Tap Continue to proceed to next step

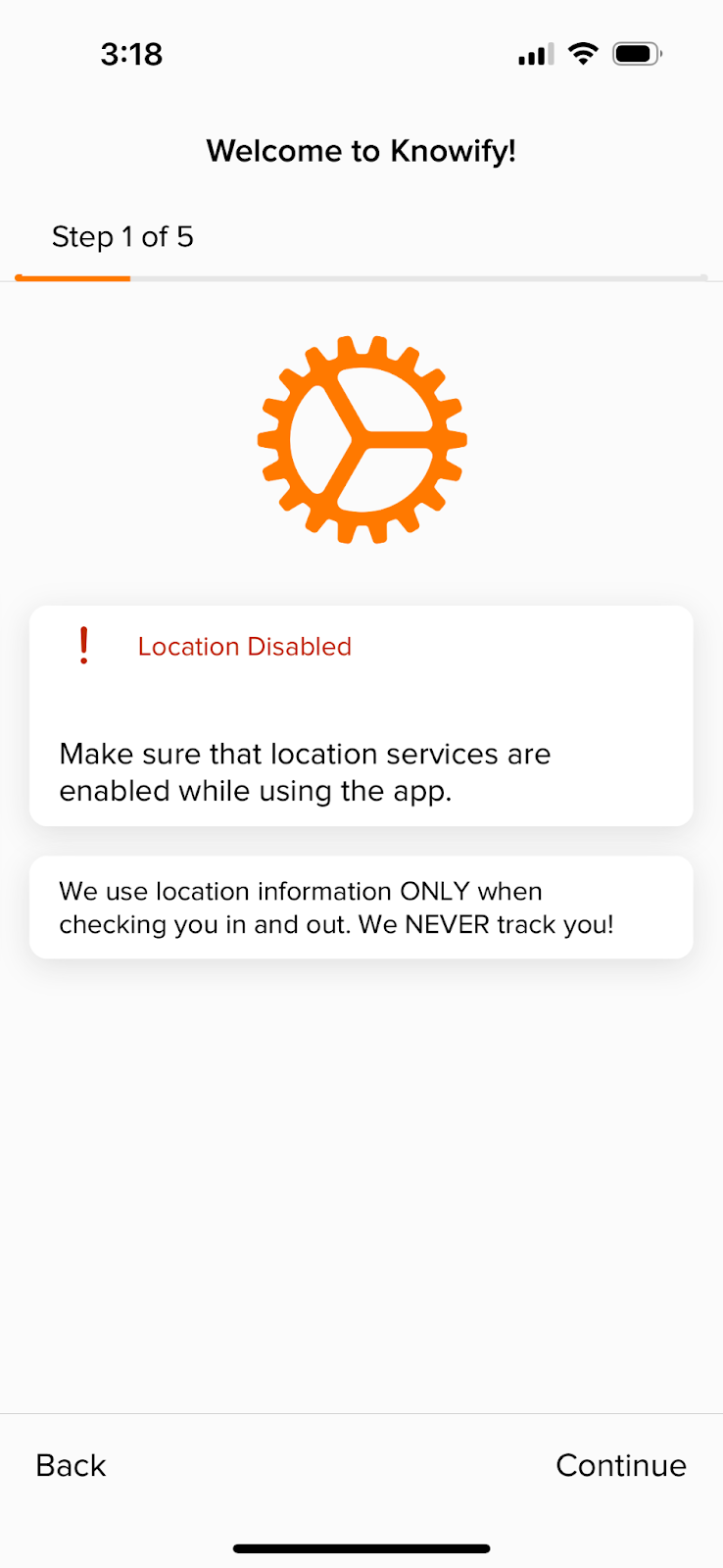point(620,1465)
